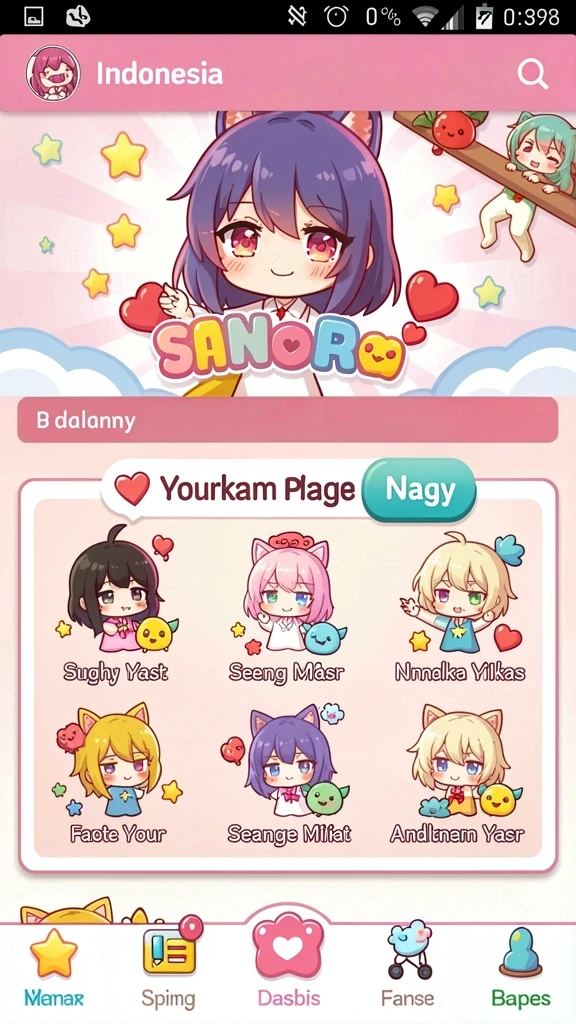This screenshot has height=1024, width=576.
Task: Open the profile avatar beside Indonesia
Action: pyautogui.click(x=53, y=73)
